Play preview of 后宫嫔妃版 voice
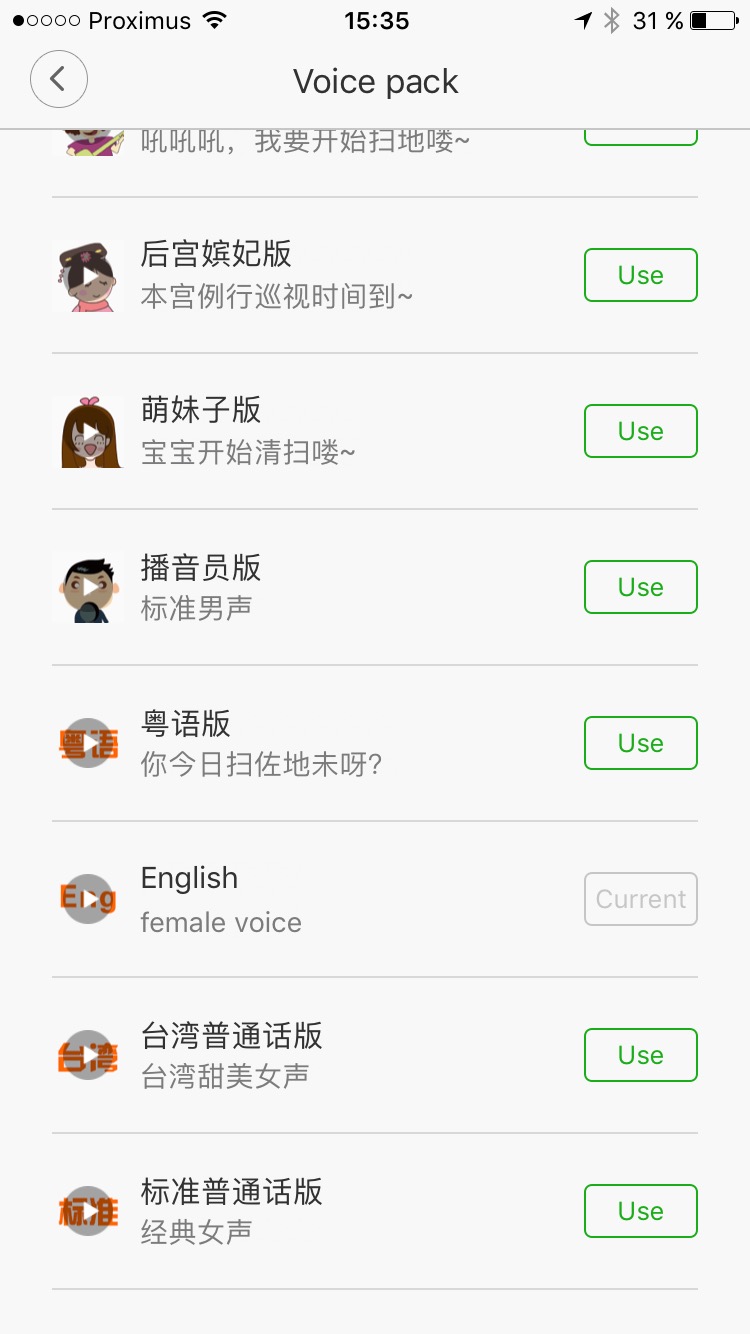The image size is (750, 1334). tap(89, 276)
